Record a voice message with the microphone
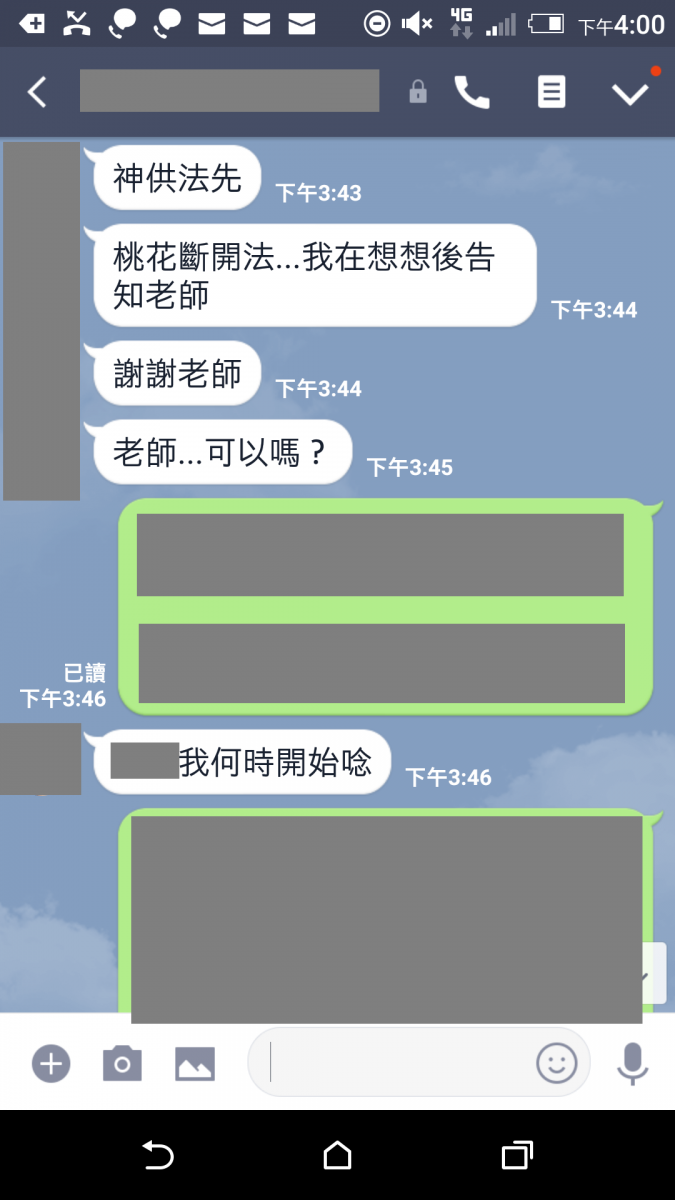The height and width of the screenshot is (1200, 675). 632,1063
